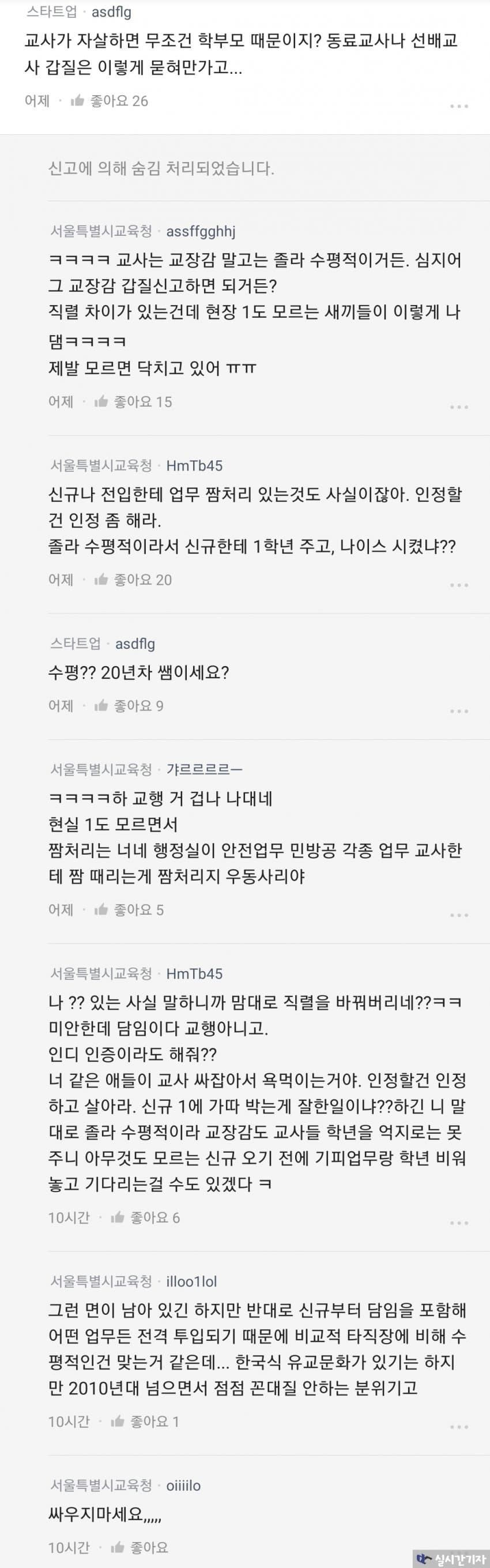Open more options on HmTb45's 20-like reply
Screen dimensions: 490x1568
pos(459,585)
